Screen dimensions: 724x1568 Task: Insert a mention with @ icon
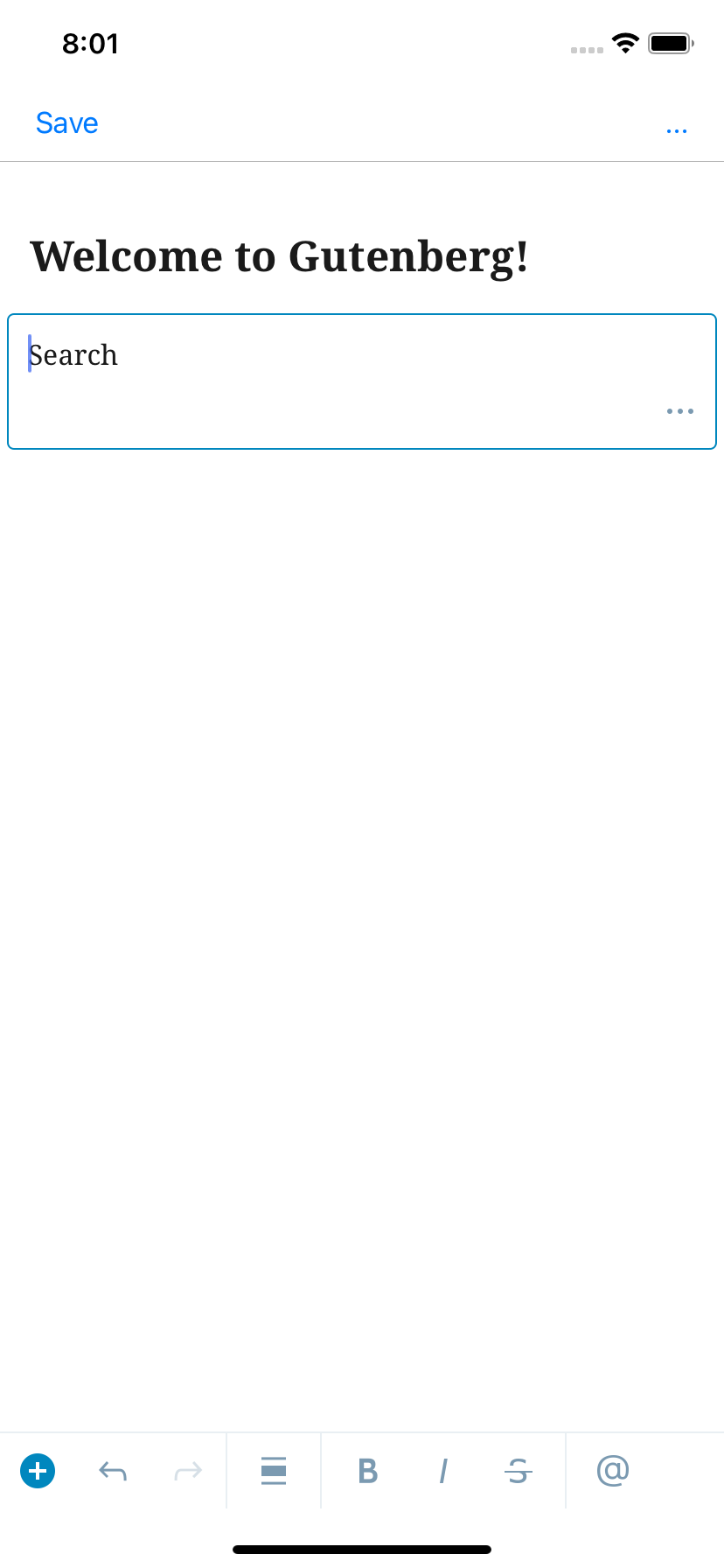click(x=613, y=1471)
